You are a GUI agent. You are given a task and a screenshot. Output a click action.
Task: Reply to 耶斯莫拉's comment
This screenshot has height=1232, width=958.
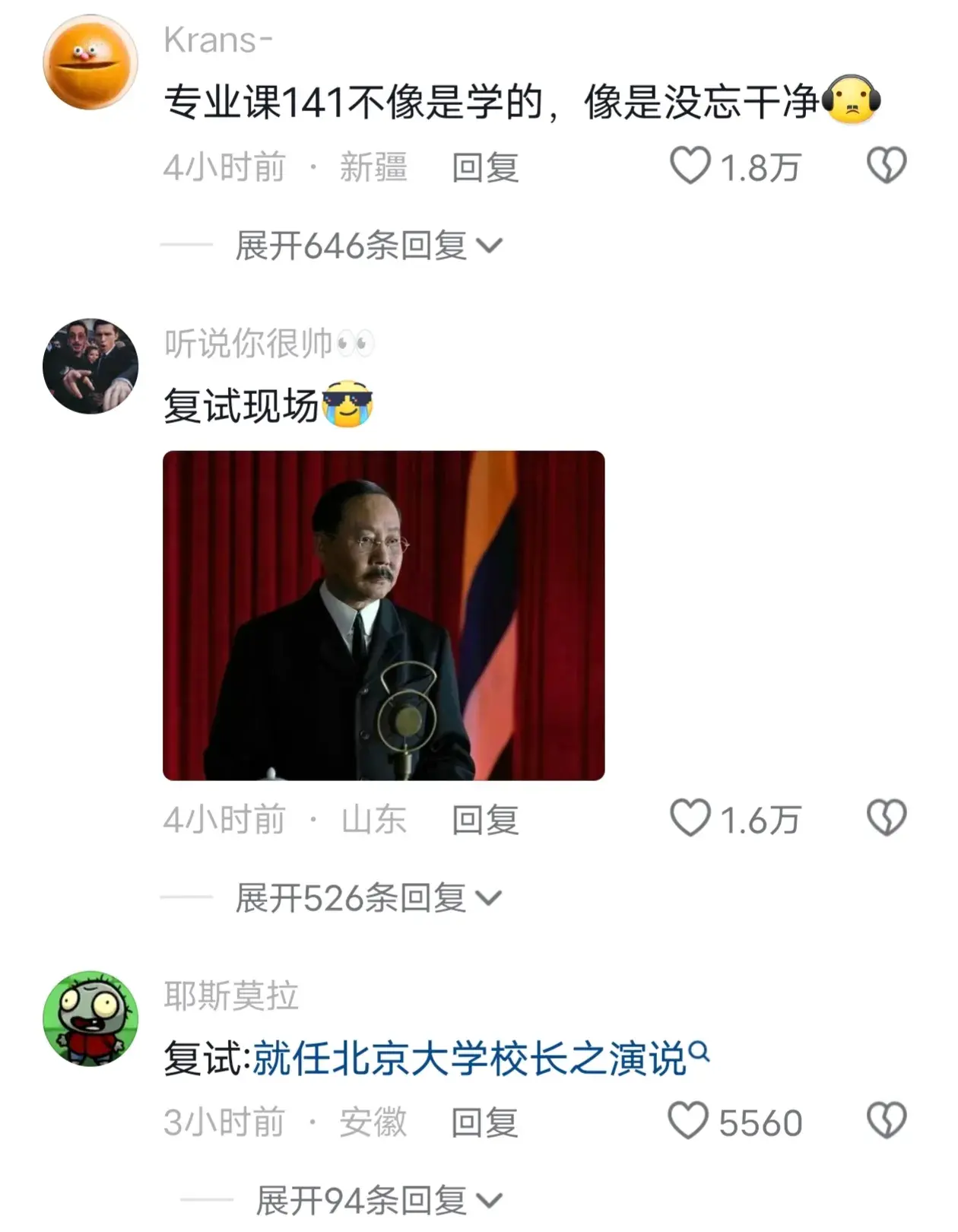[484, 1122]
